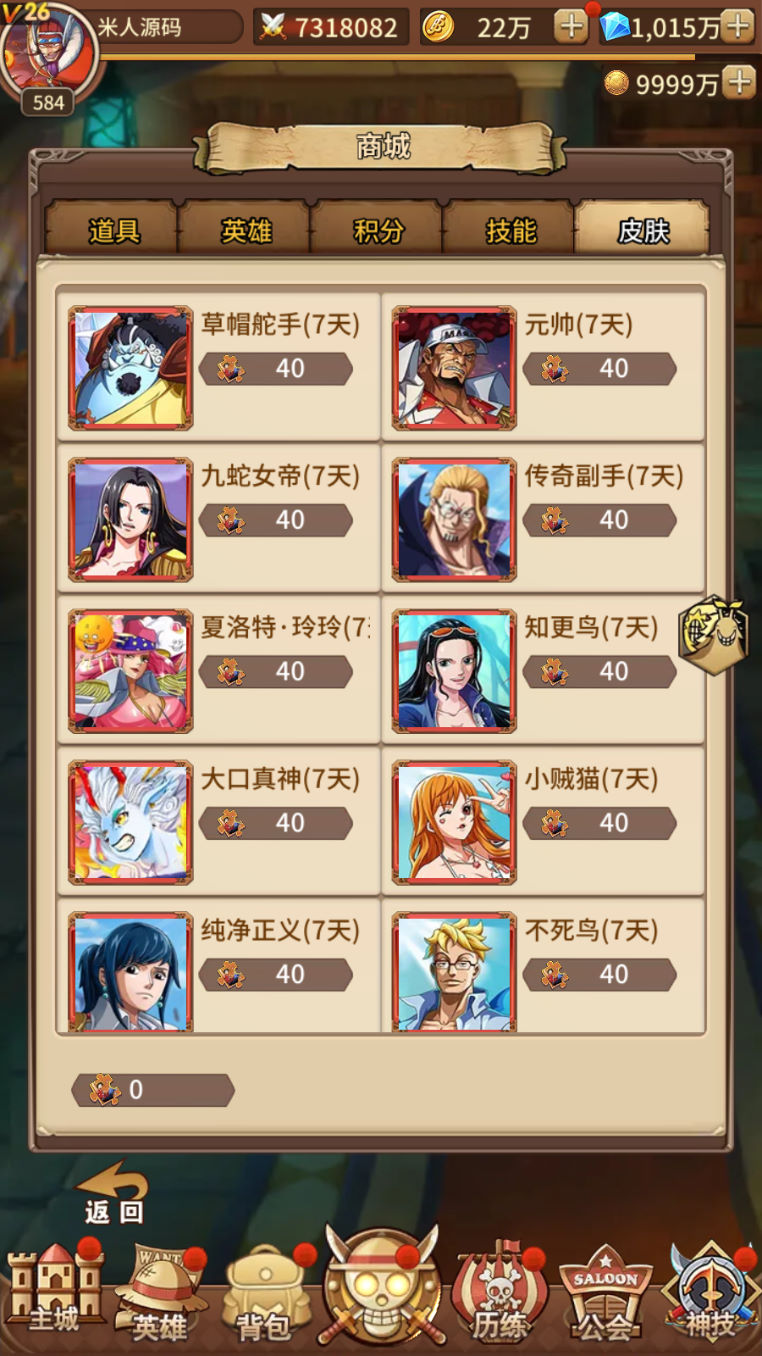Screen dimensions: 762x1356
Task: Switch to the 英雄 shop tab
Action: [x=245, y=231]
